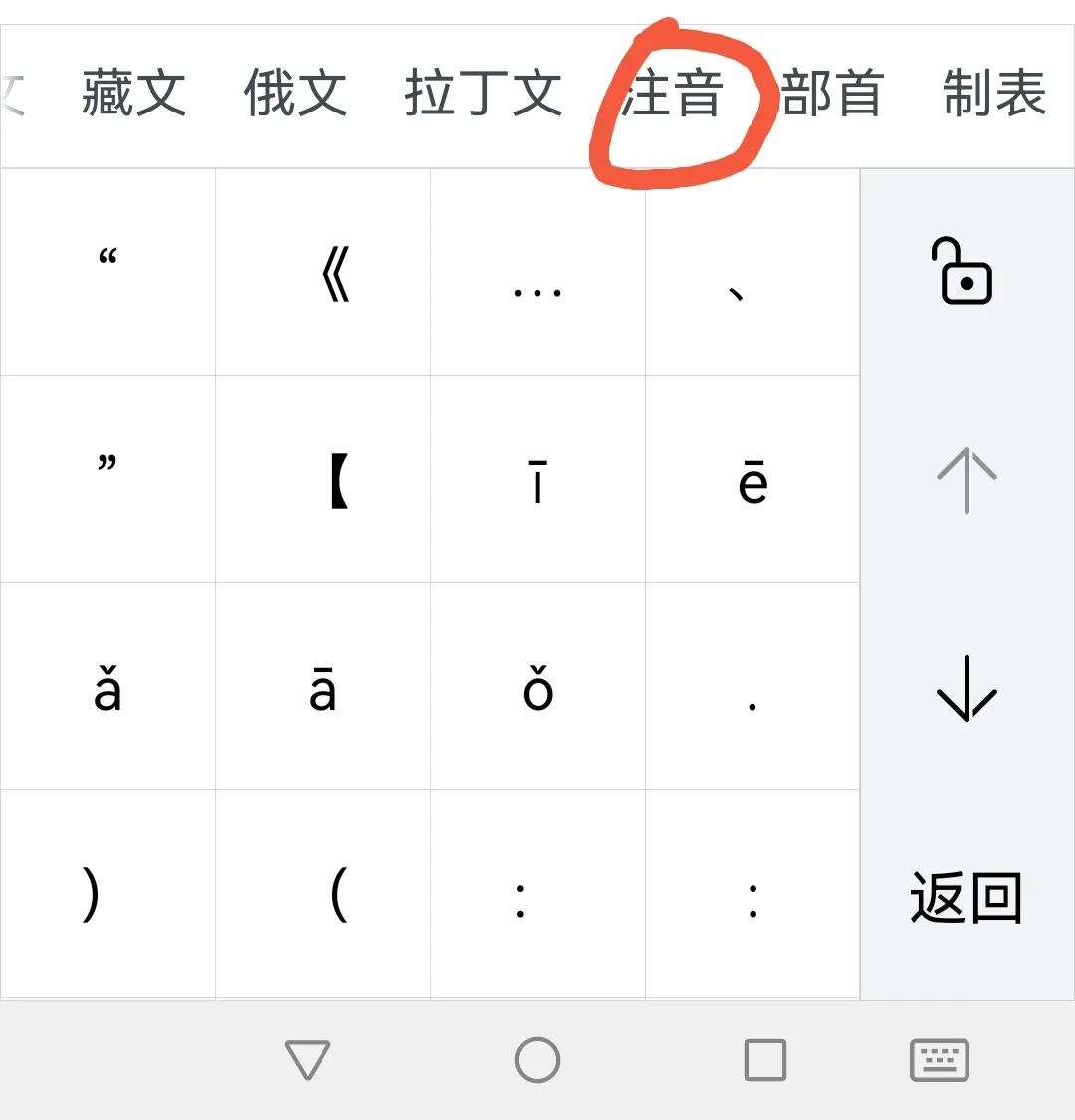Insert the ē character key
The image size is (1075, 1120).
pos(752,481)
